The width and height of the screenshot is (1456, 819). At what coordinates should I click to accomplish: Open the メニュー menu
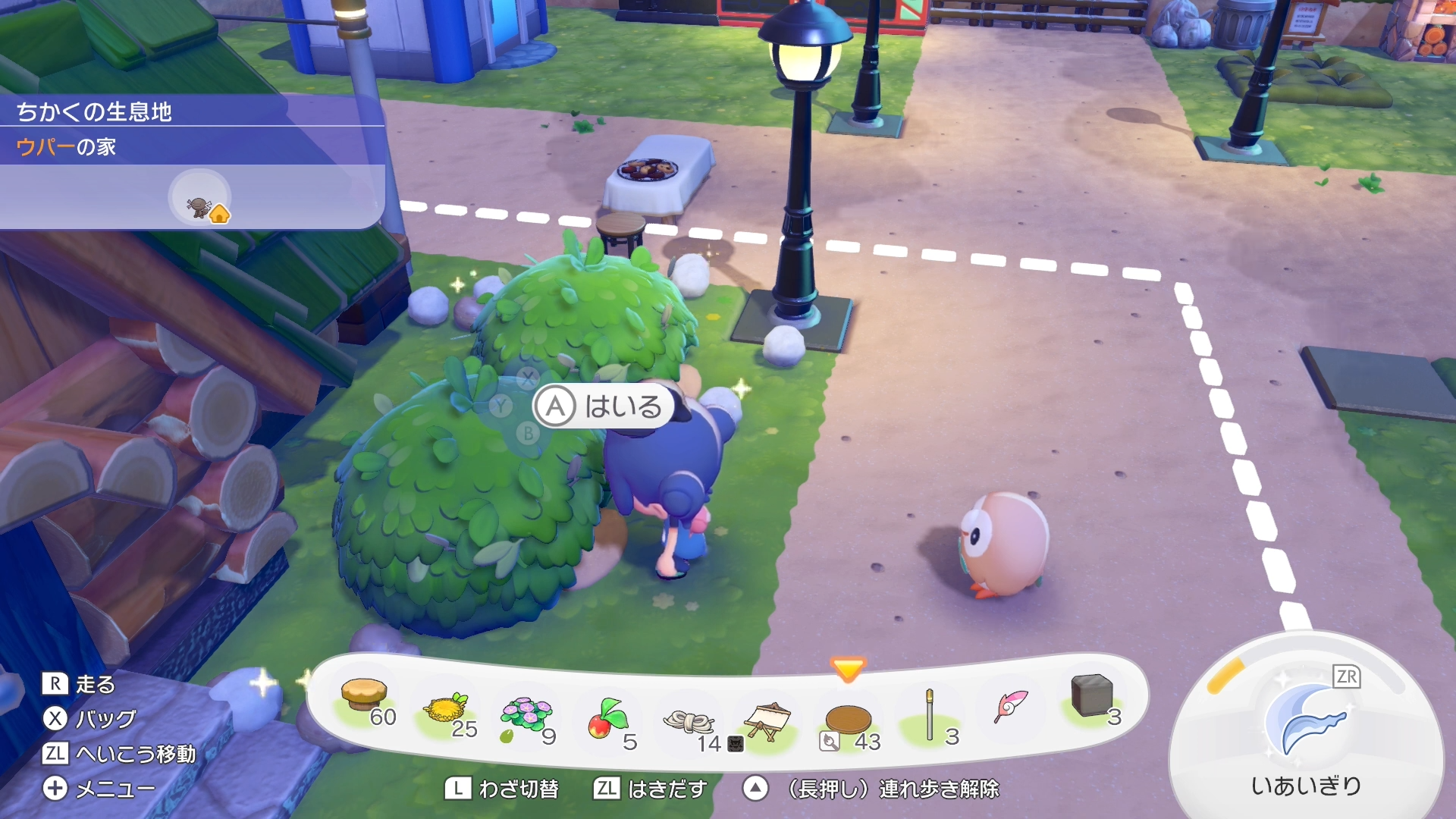point(99,789)
